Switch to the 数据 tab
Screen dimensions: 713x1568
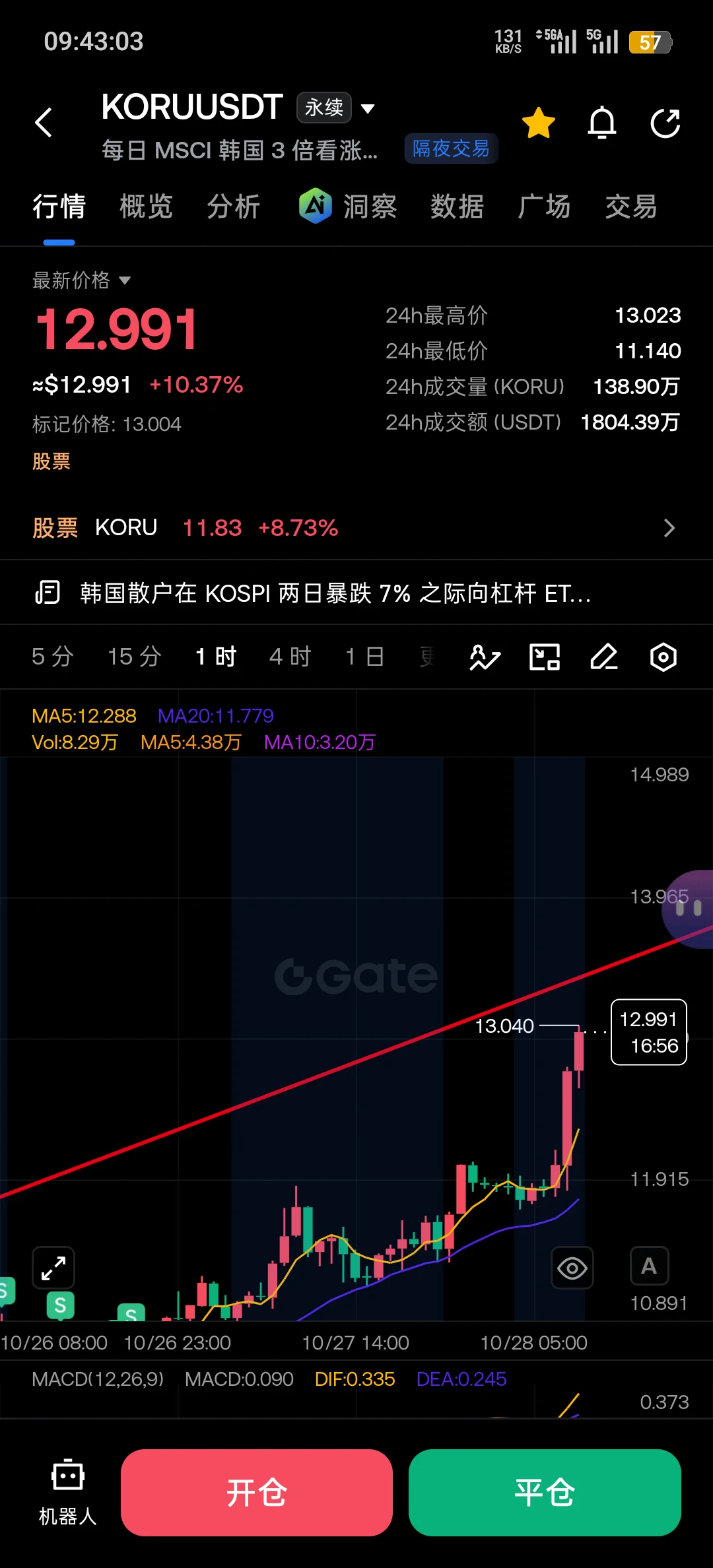pyautogui.click(x=458, y=207)
